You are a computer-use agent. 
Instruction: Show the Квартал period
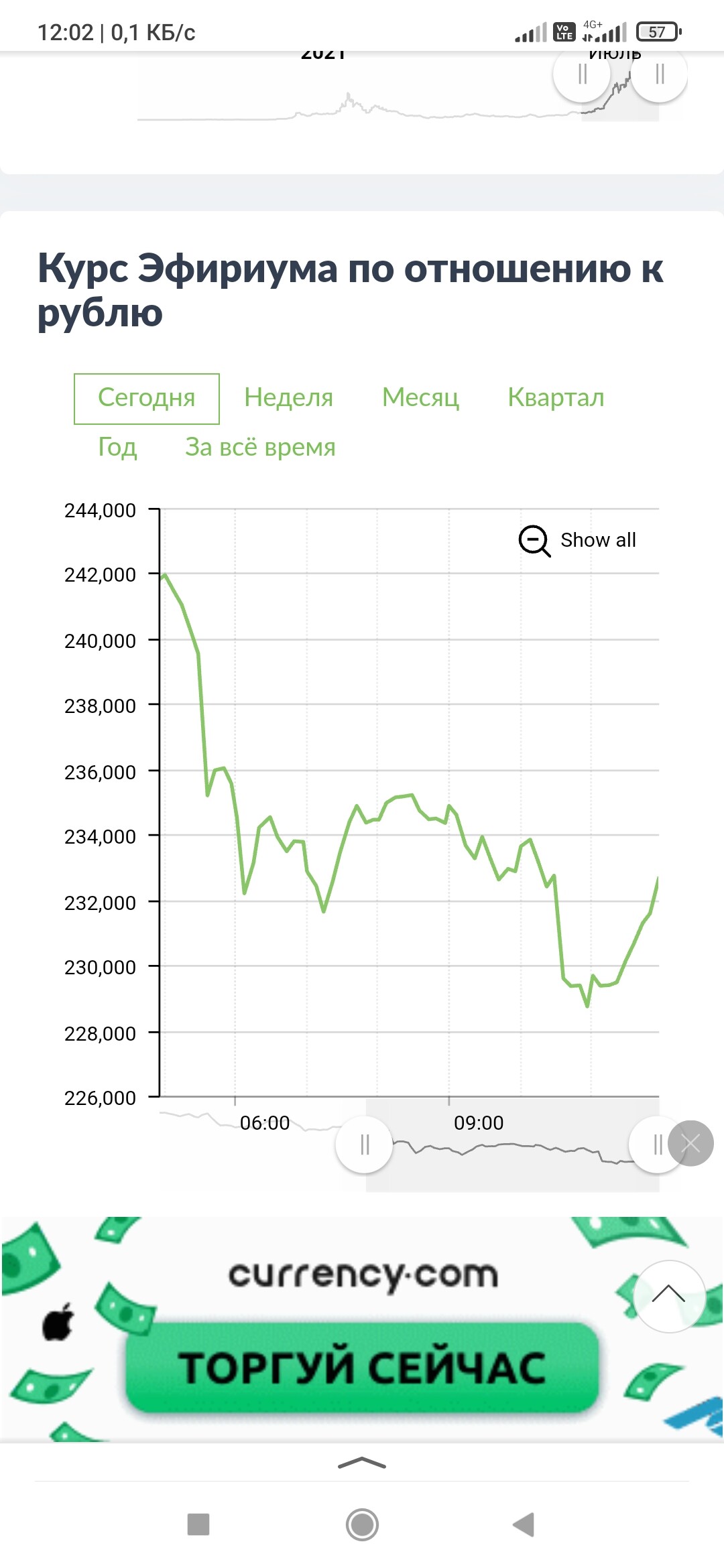click(x=556, y=397)
